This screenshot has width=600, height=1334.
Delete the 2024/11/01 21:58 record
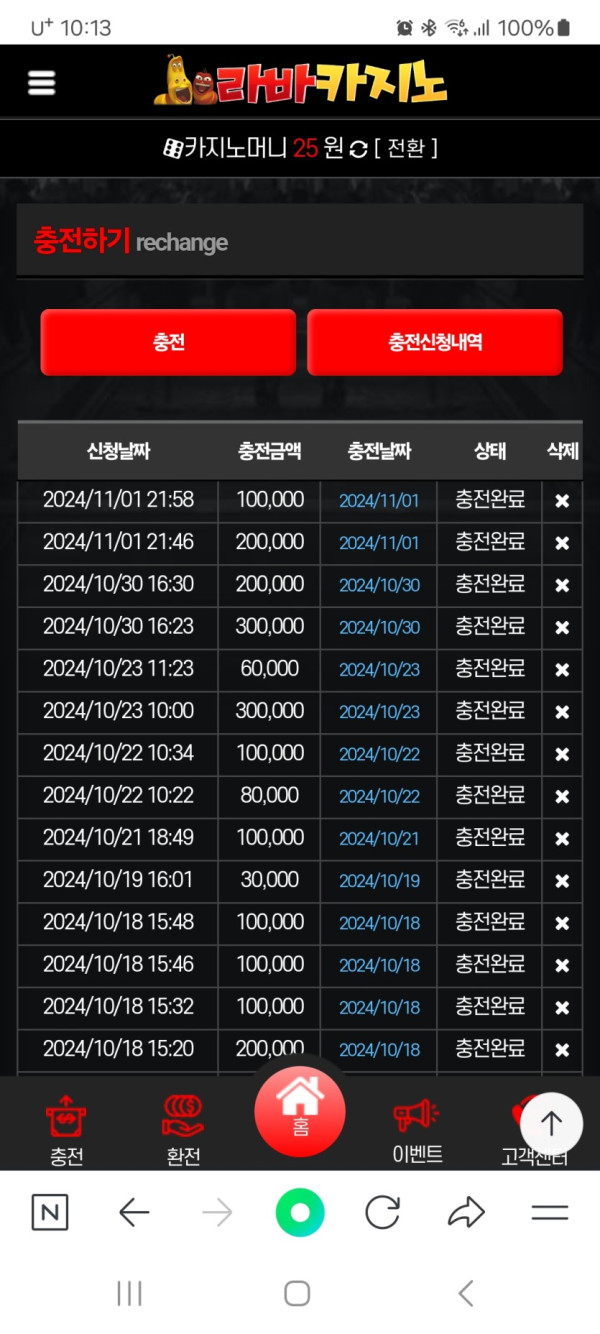[562, 501]
